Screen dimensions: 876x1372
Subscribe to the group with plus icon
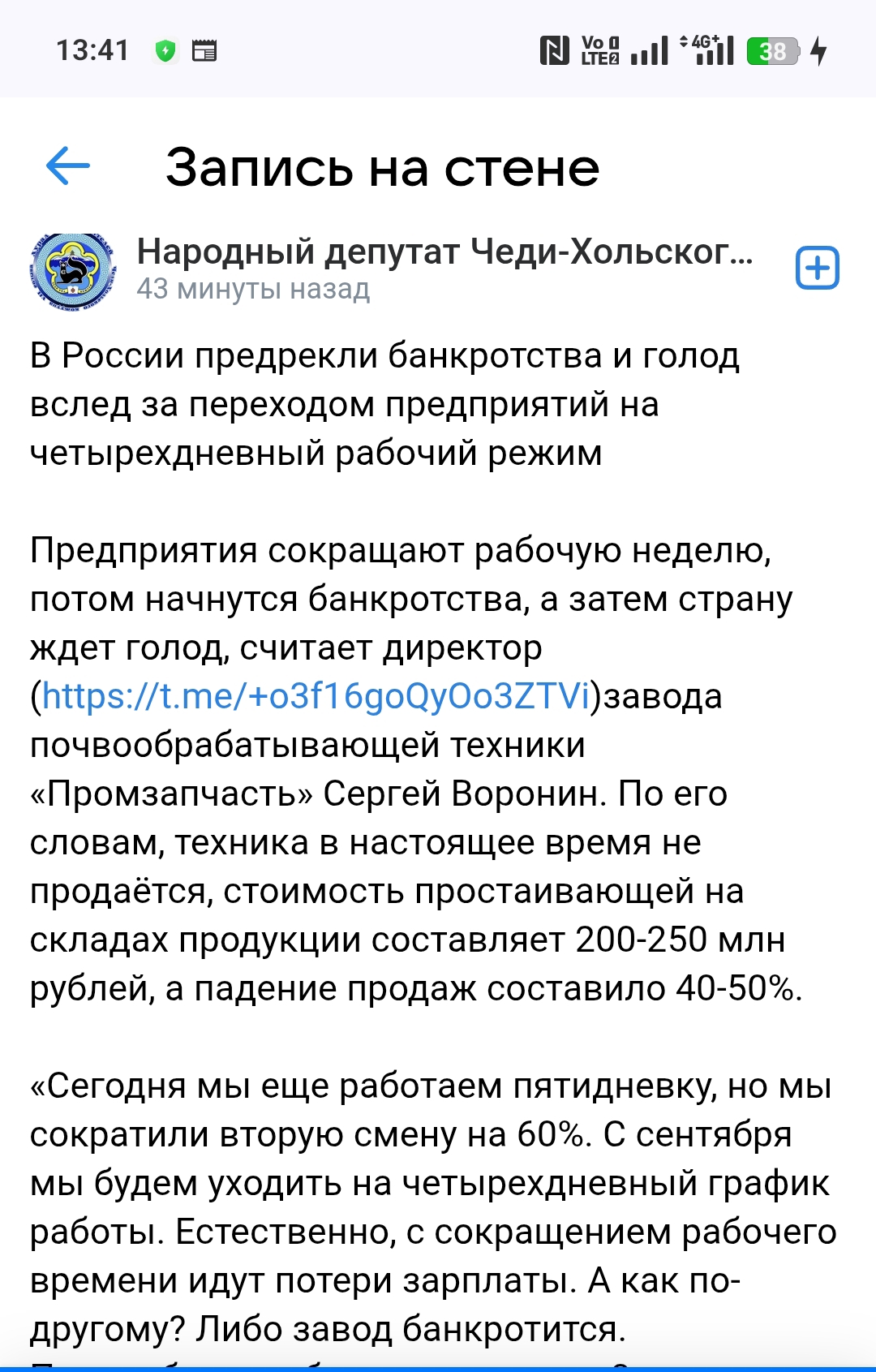(x=817, y=269)
